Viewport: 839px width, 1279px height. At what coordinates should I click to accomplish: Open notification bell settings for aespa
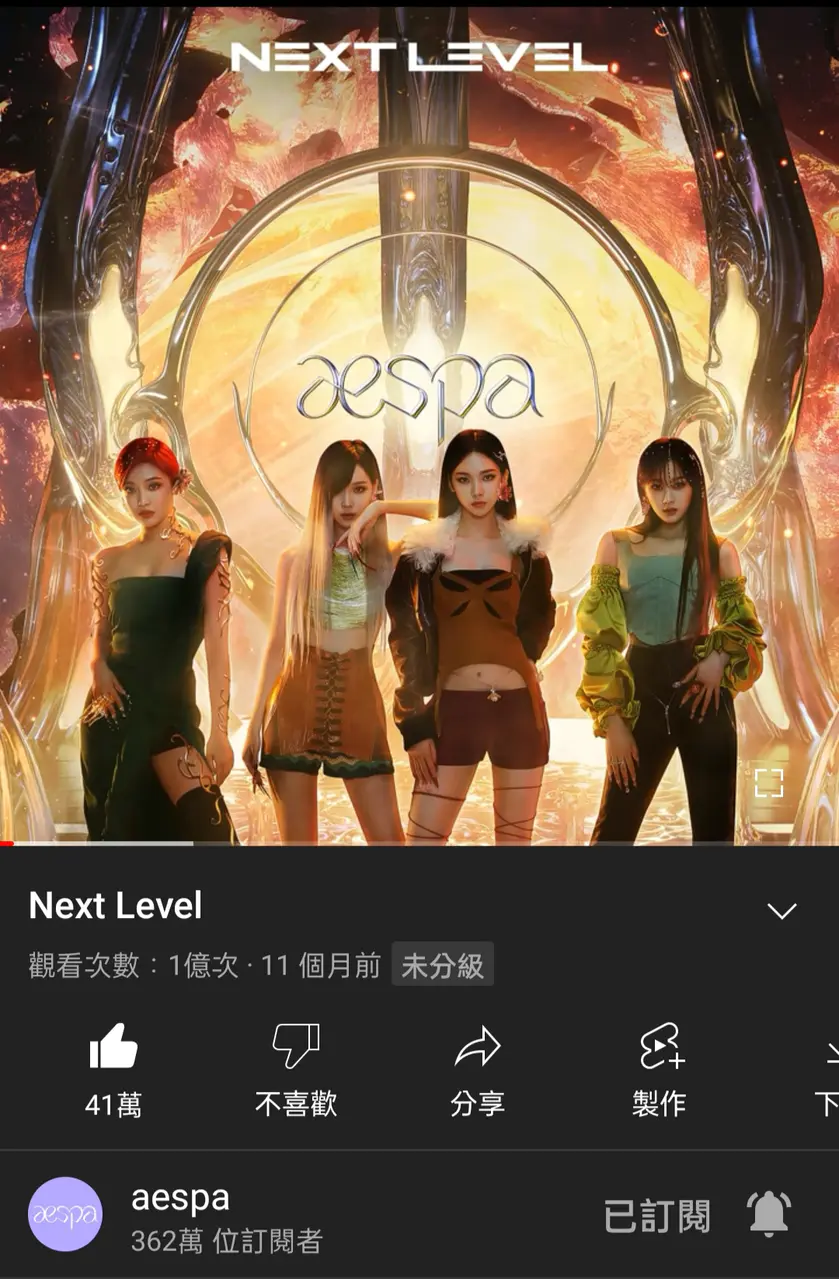coord(768,1215)
